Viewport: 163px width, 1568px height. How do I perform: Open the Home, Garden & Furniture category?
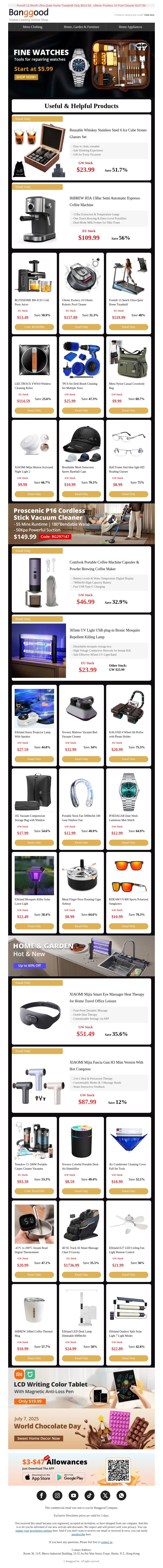pos(81,27)
